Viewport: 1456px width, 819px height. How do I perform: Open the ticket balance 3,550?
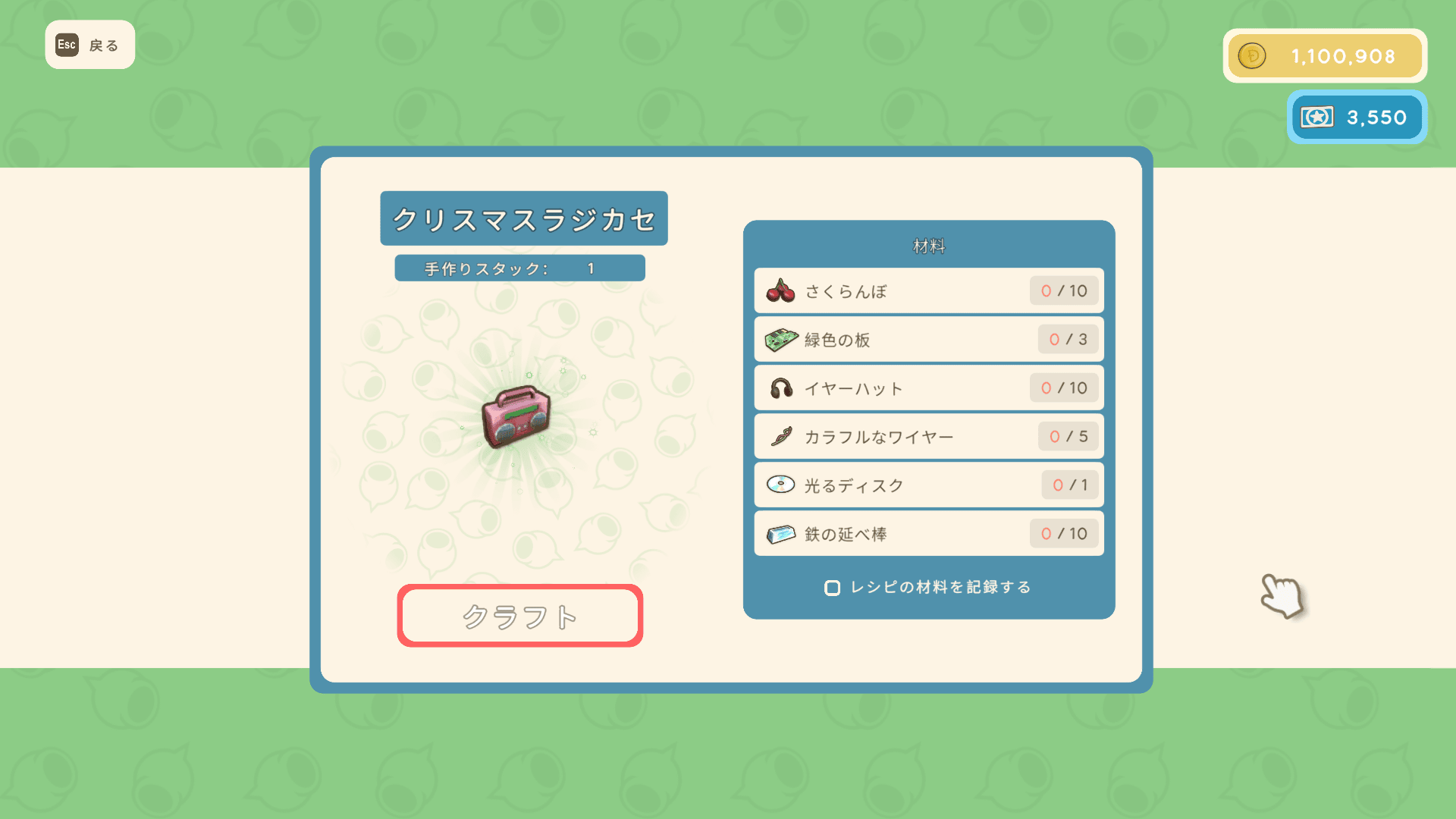tap(1356, 117)
